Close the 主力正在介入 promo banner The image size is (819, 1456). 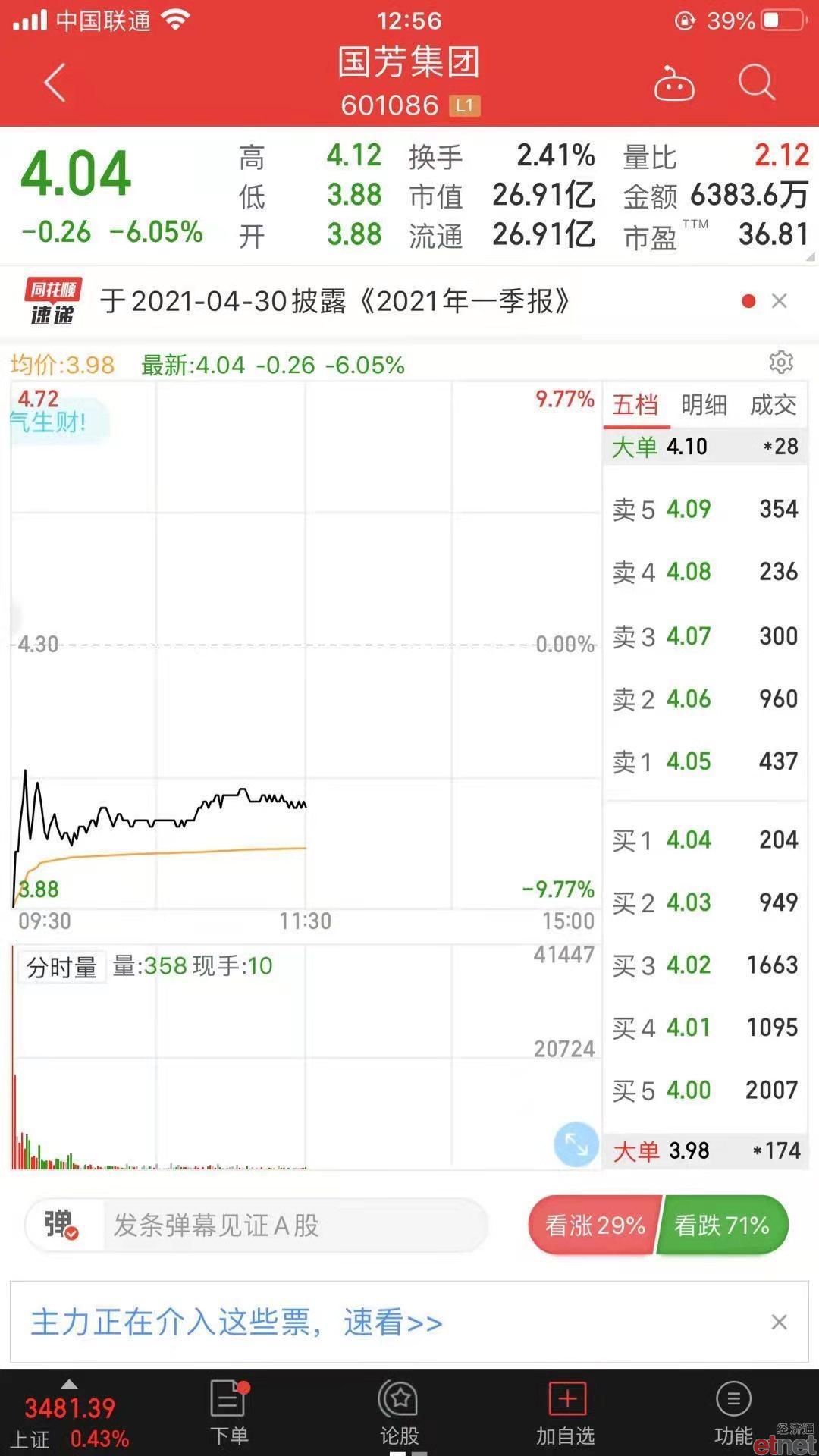[779, 1322]
